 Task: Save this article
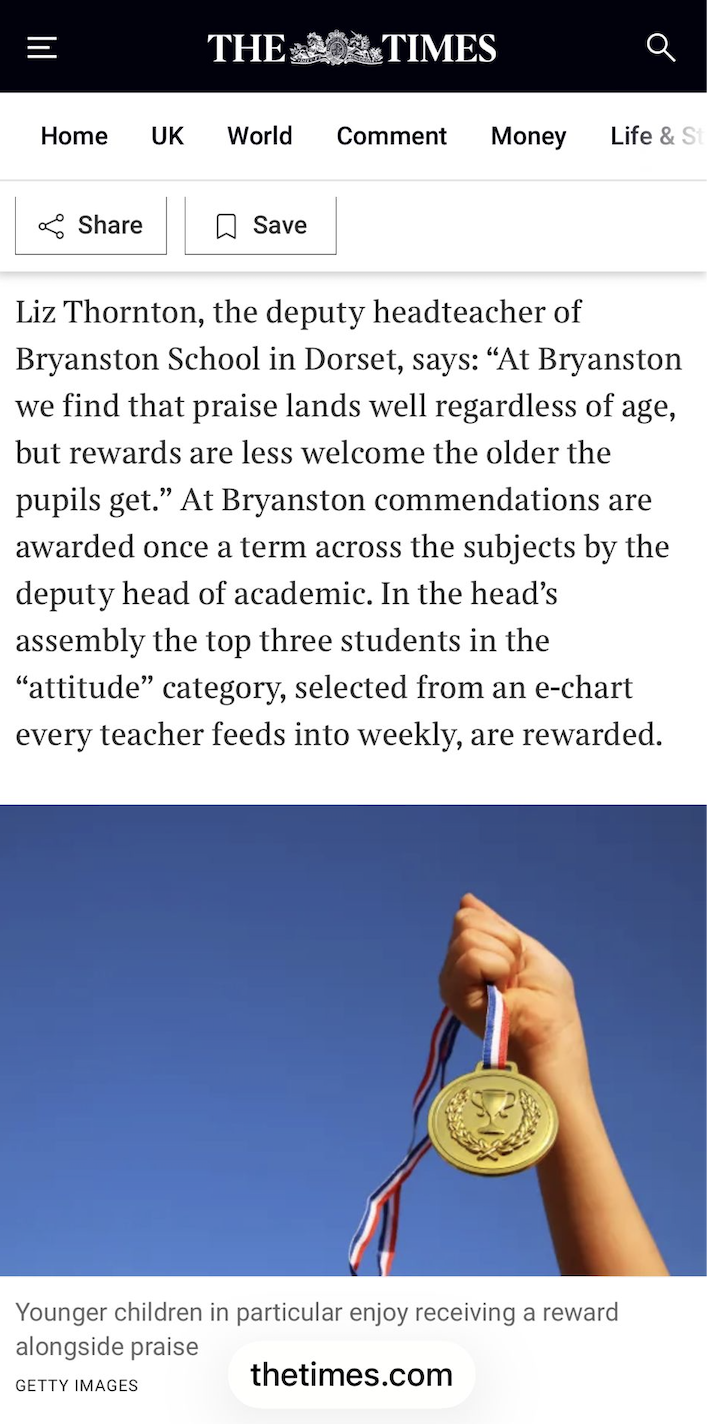[x=261, y=226]
